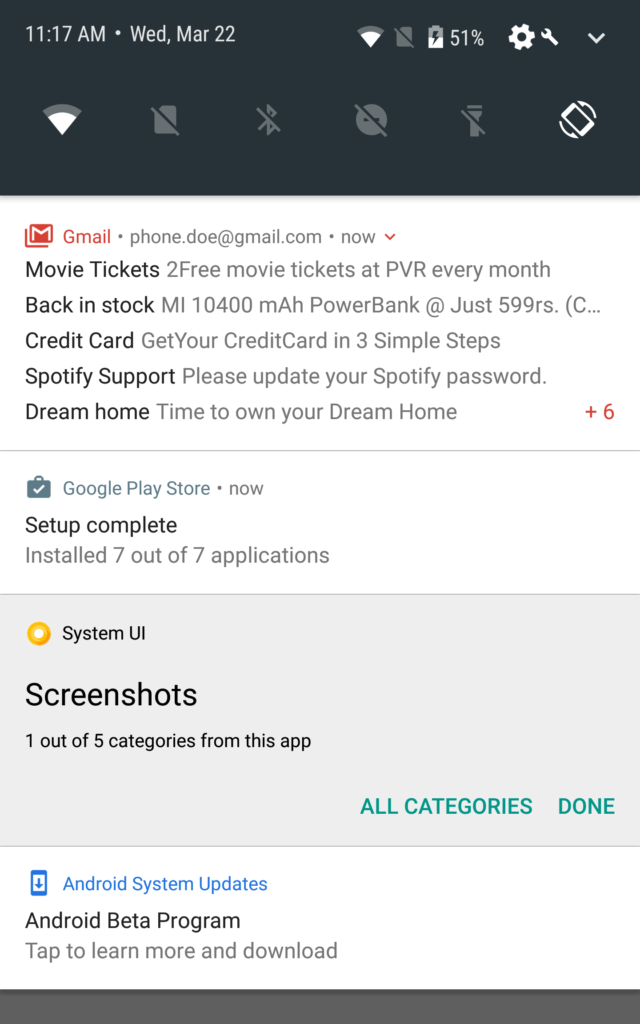Toggle the Bluetooth quick setting tile
This screenshot has height=1024, width=640.
point(268,121)
